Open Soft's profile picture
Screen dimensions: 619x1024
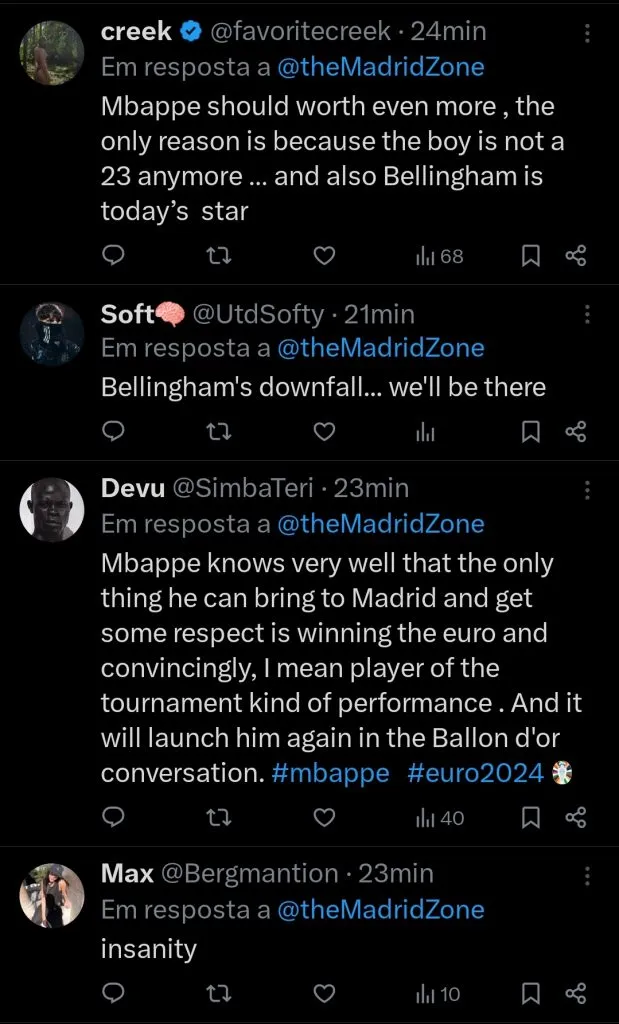(52, 334)
